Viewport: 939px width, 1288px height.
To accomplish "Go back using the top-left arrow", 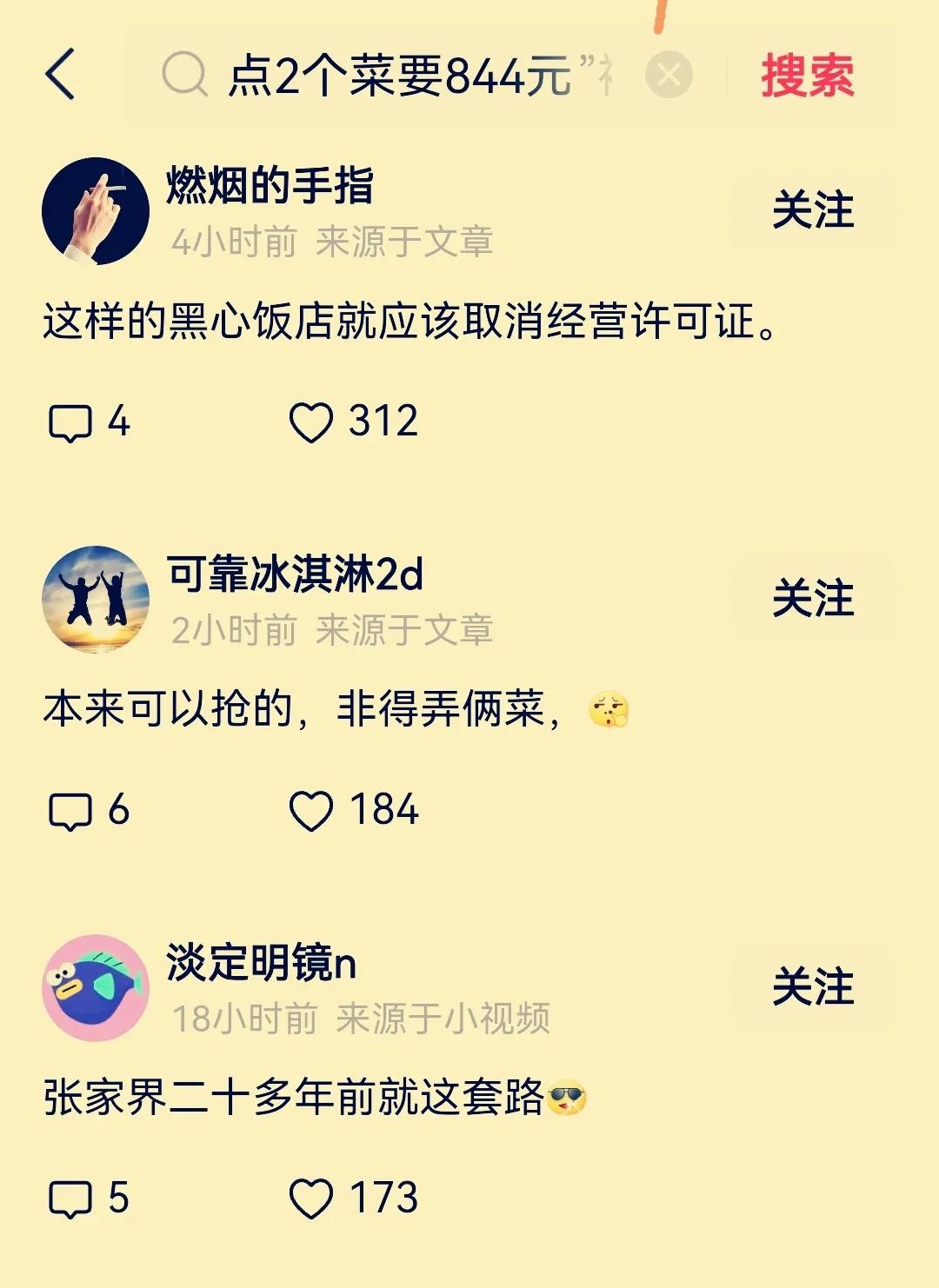I will [61, 75].
